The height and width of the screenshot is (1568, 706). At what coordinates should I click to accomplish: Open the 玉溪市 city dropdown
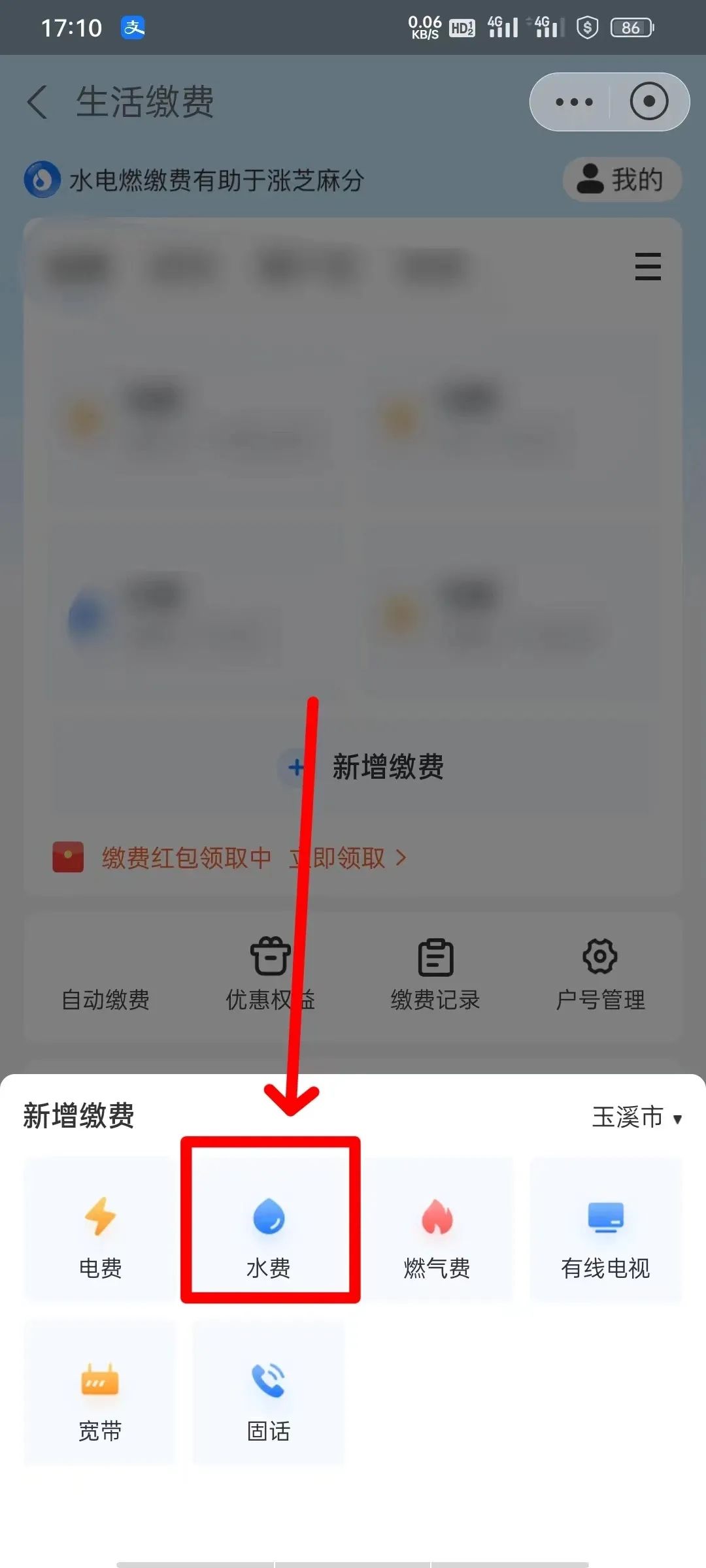(637, 1117)
